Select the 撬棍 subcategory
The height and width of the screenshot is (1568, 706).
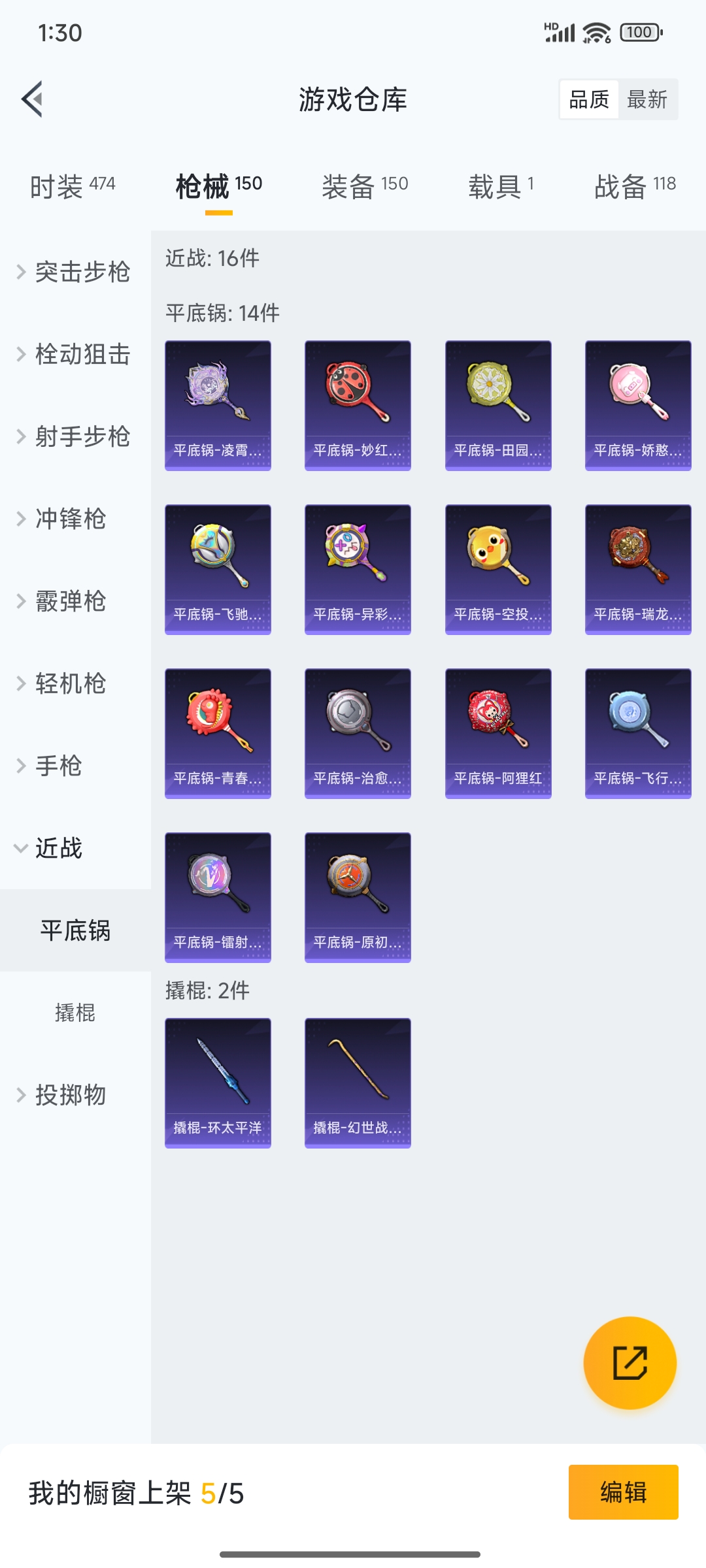[75, 1013]
